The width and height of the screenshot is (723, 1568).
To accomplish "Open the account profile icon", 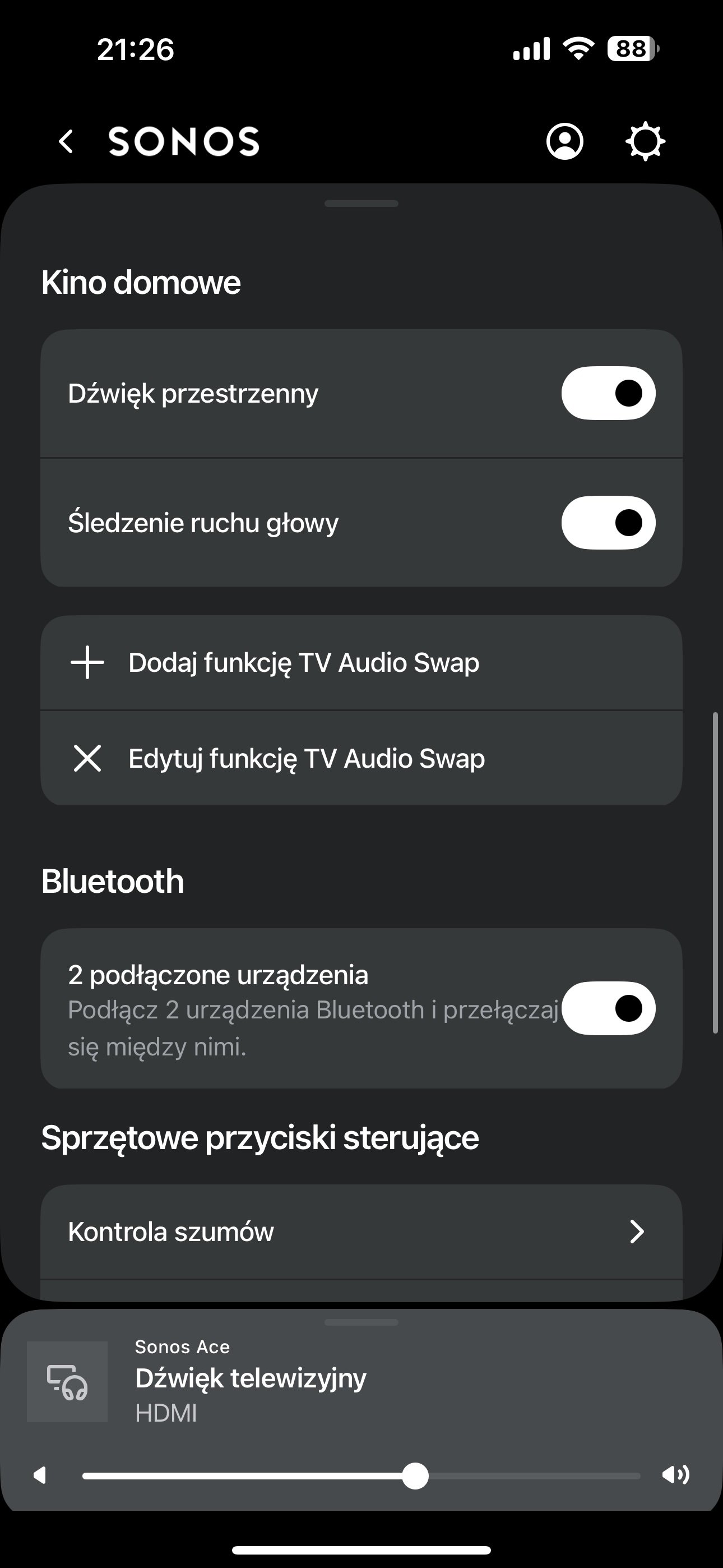I will click(565, 141).
